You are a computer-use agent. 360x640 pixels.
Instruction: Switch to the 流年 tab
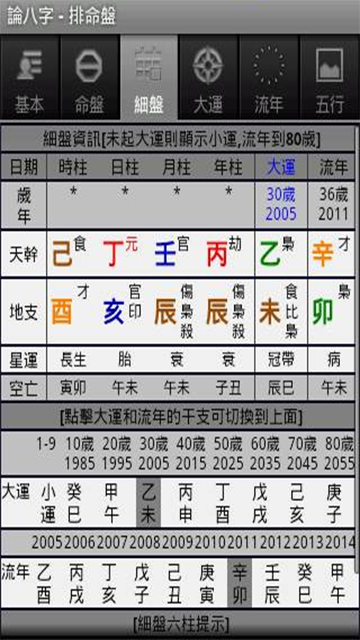pyautogui.click(x=269, y=77)
